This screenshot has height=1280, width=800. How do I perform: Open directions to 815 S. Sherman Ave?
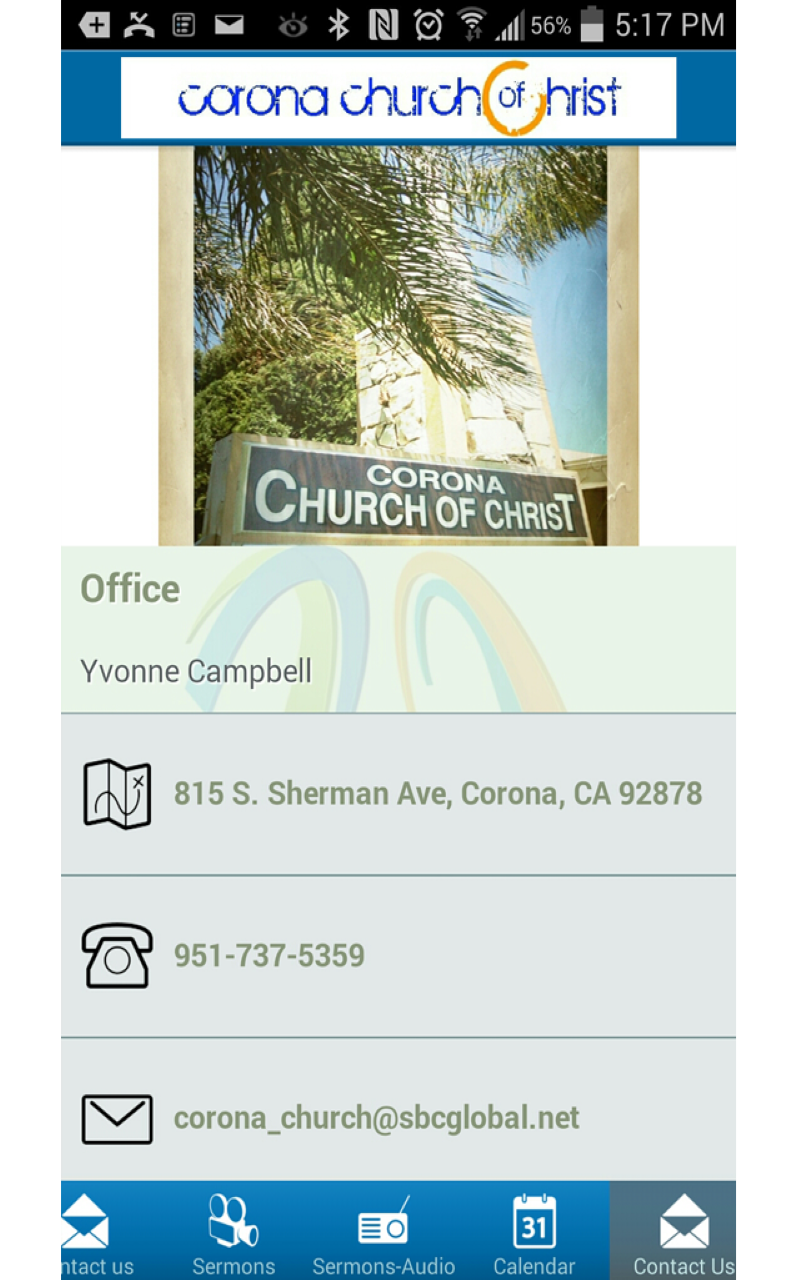437,792
